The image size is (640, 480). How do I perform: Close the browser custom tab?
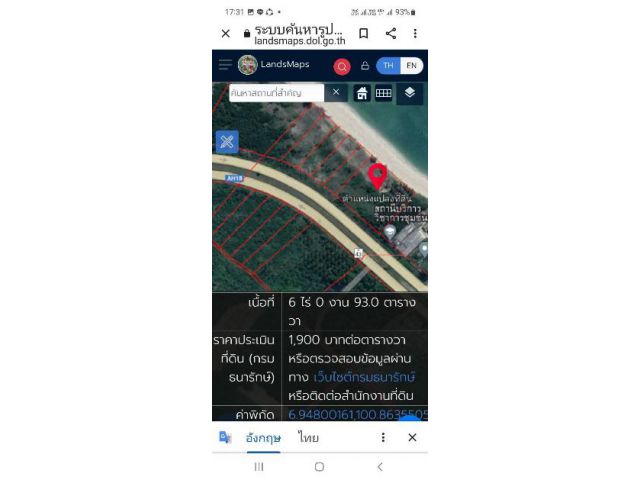click(225, 33)
